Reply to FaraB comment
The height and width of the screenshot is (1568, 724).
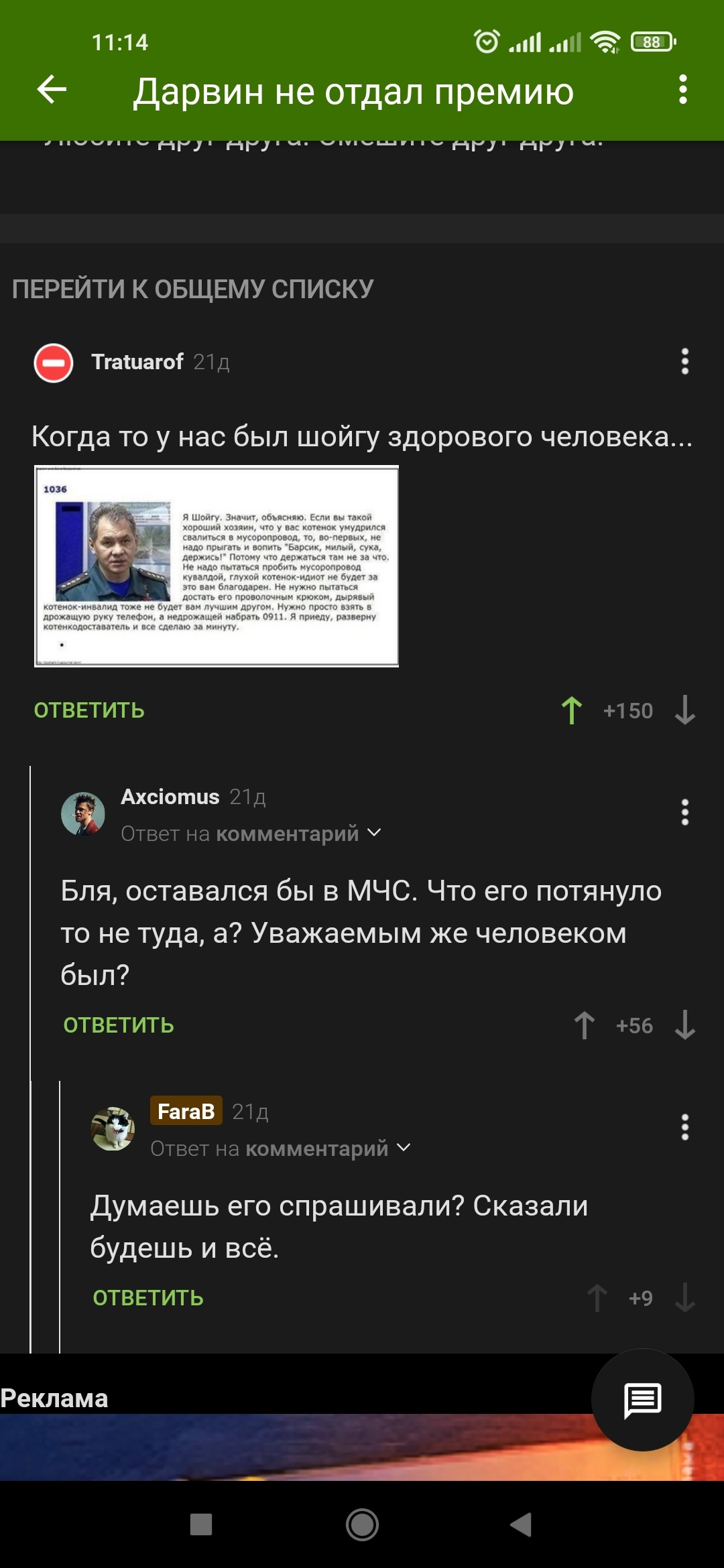tap(148, 1298)
